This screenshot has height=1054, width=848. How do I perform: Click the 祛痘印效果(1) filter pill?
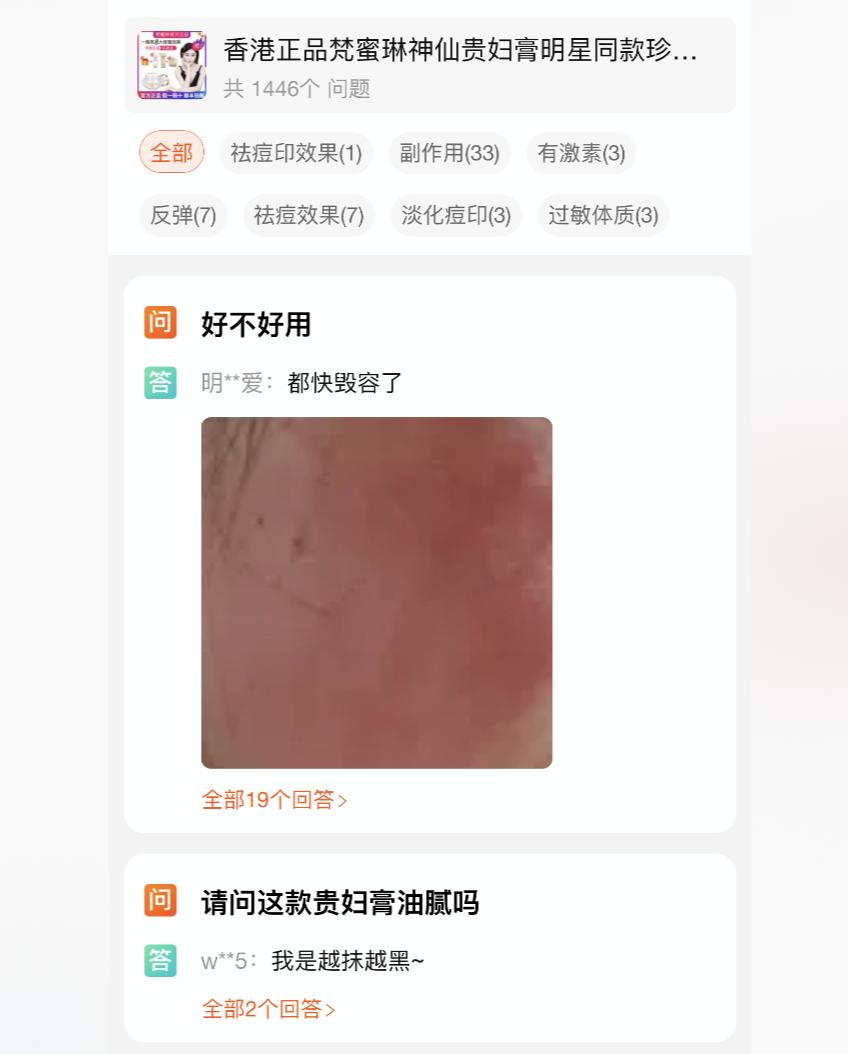[x=296, y=152]
